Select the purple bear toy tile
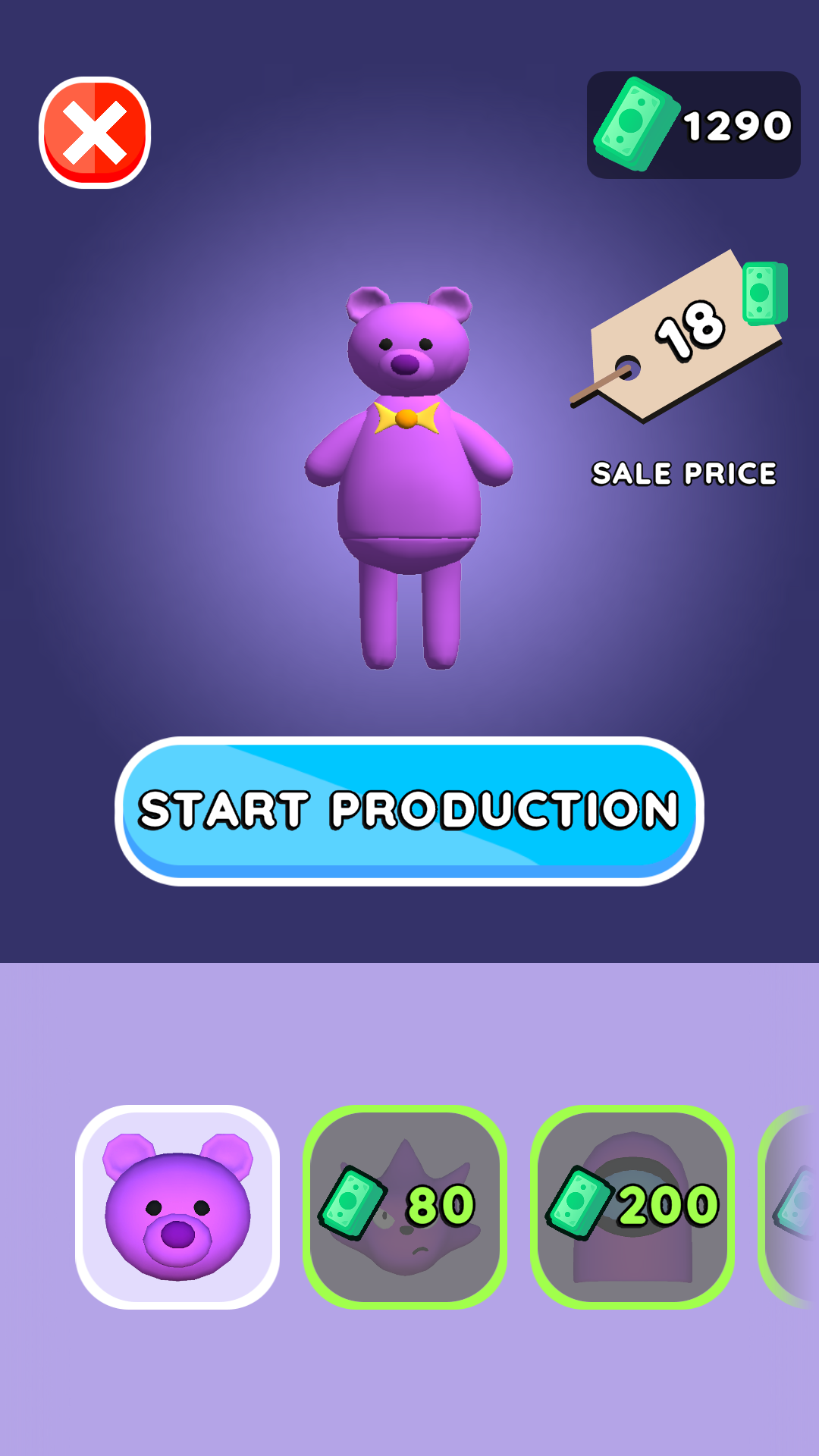Viewport: 819px width, 1456px height. (x=177, y=1207)
